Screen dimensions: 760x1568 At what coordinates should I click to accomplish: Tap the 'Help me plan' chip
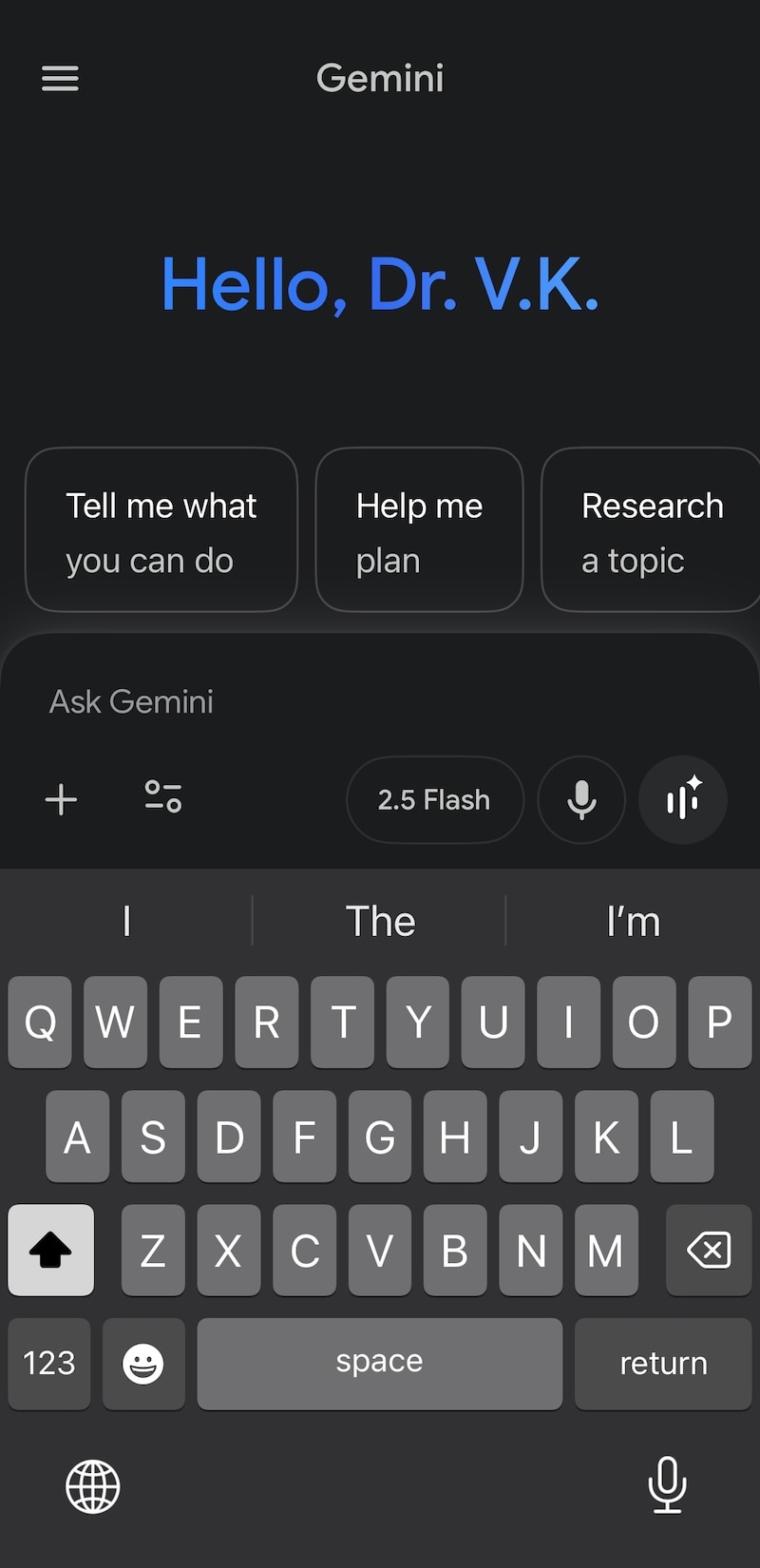tap(419, 529)
